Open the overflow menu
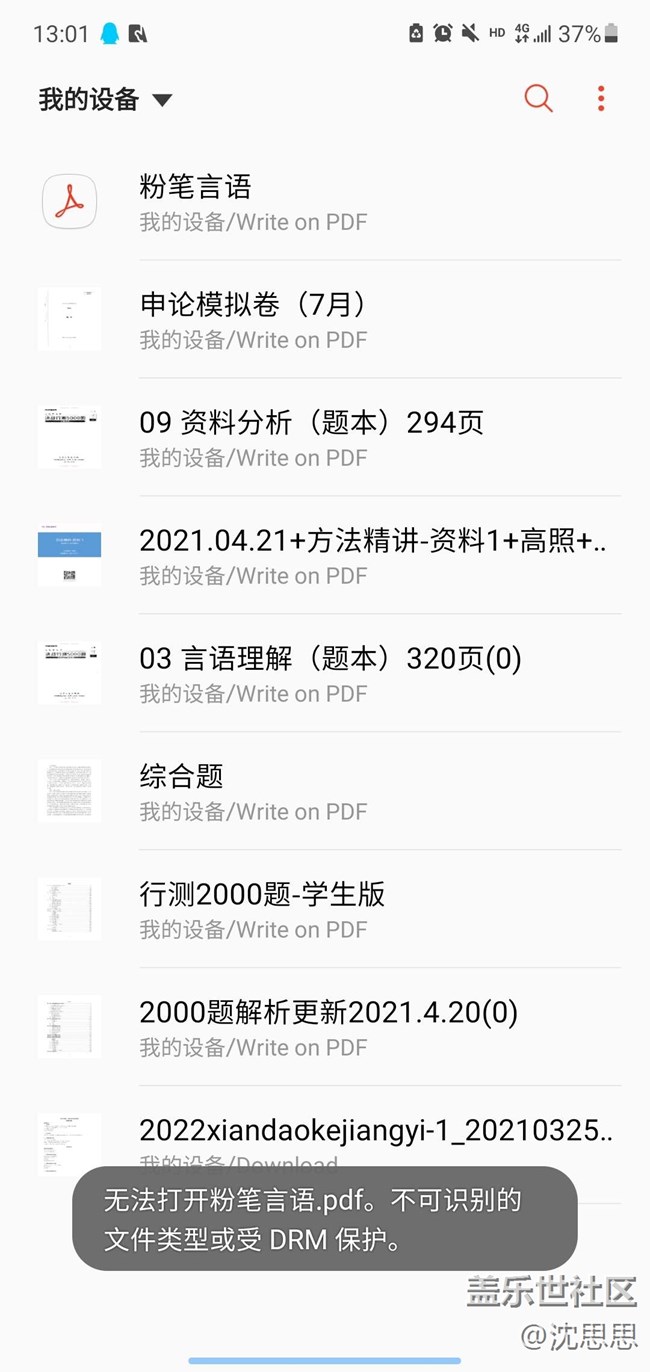Viewport: 650px width, 1372px height. coord(601,98)
